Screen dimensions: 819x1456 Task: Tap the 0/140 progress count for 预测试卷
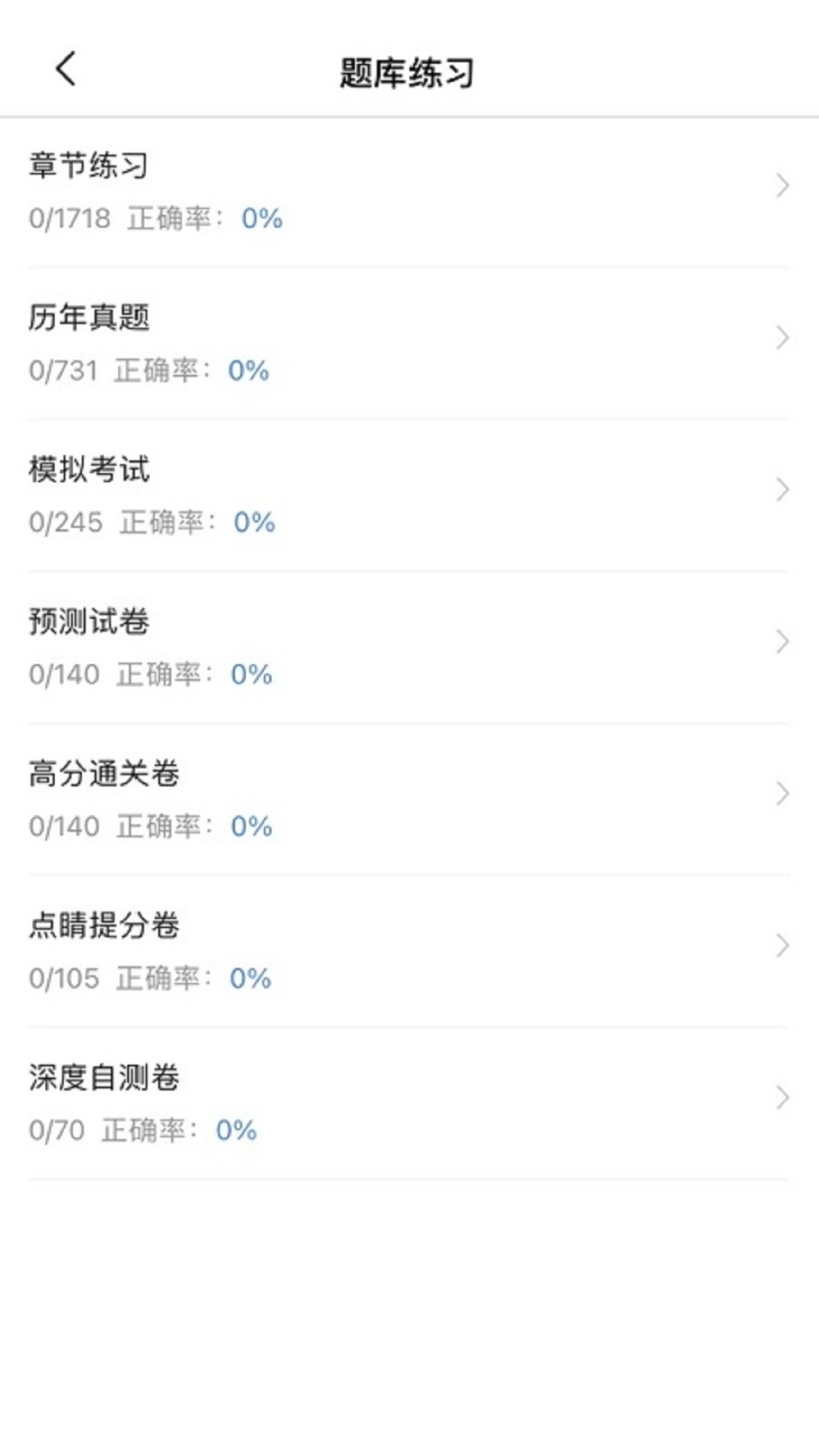coord(65,674)
